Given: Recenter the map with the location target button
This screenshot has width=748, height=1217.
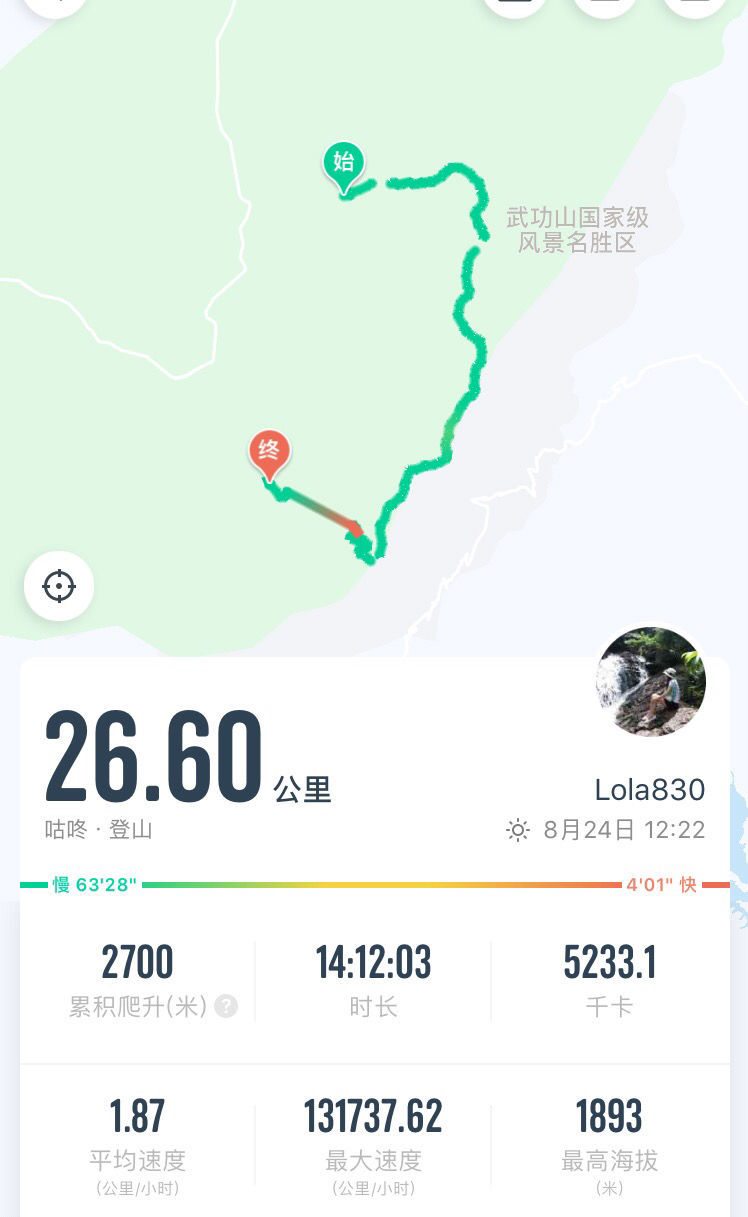Looking at the screenshot, I should [59, 586].
